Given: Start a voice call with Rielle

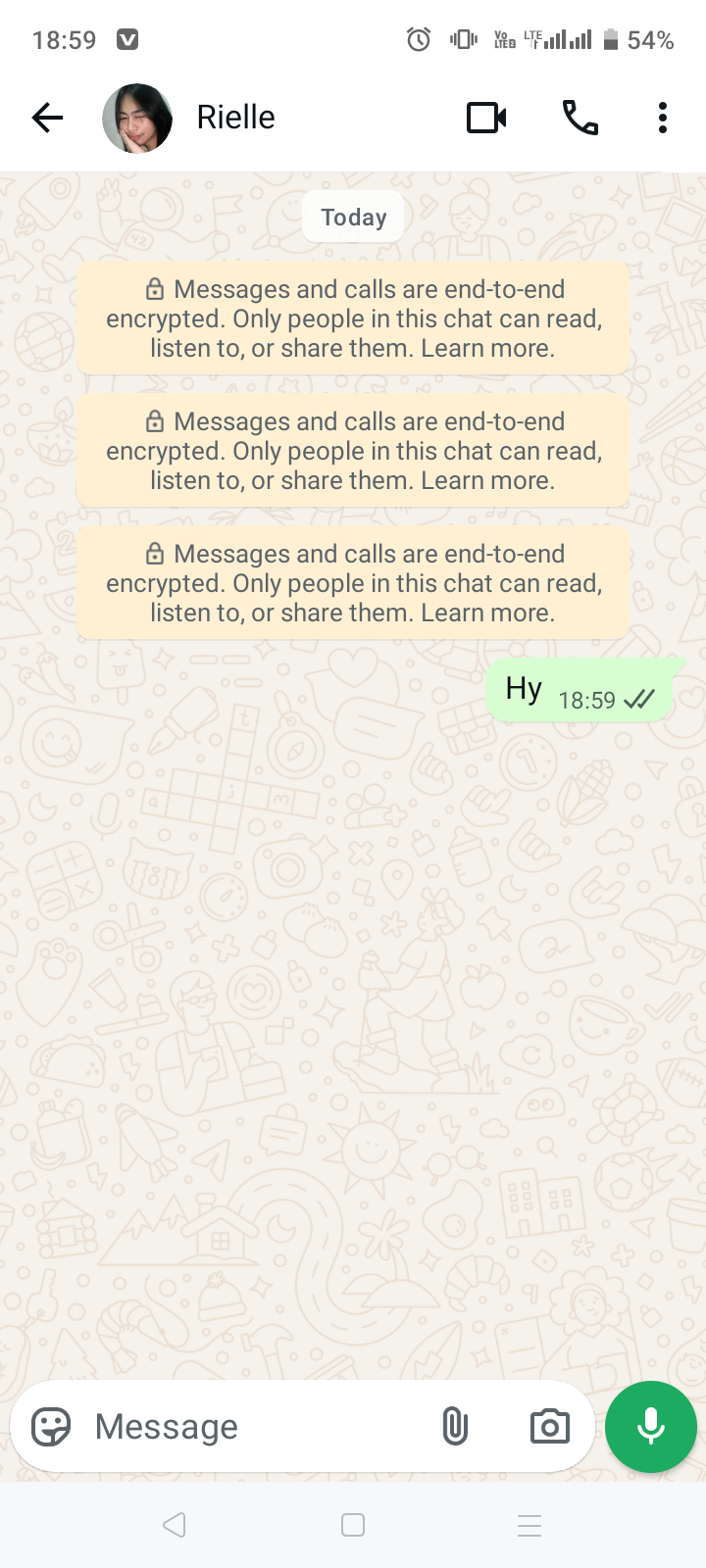Looking at the screenshot, I should [580, 119].
